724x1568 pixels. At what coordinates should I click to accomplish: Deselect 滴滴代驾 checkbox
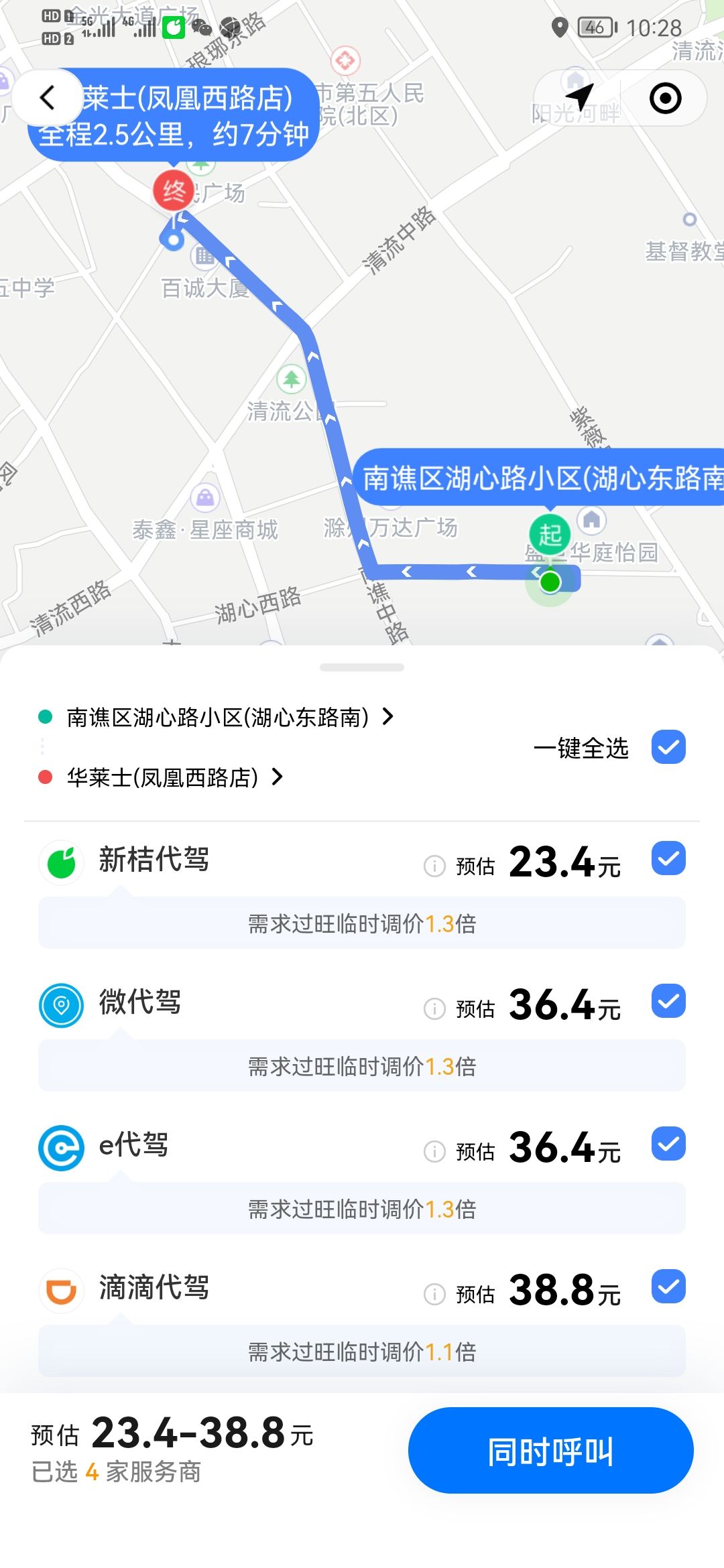click(x=668, y=1287)
